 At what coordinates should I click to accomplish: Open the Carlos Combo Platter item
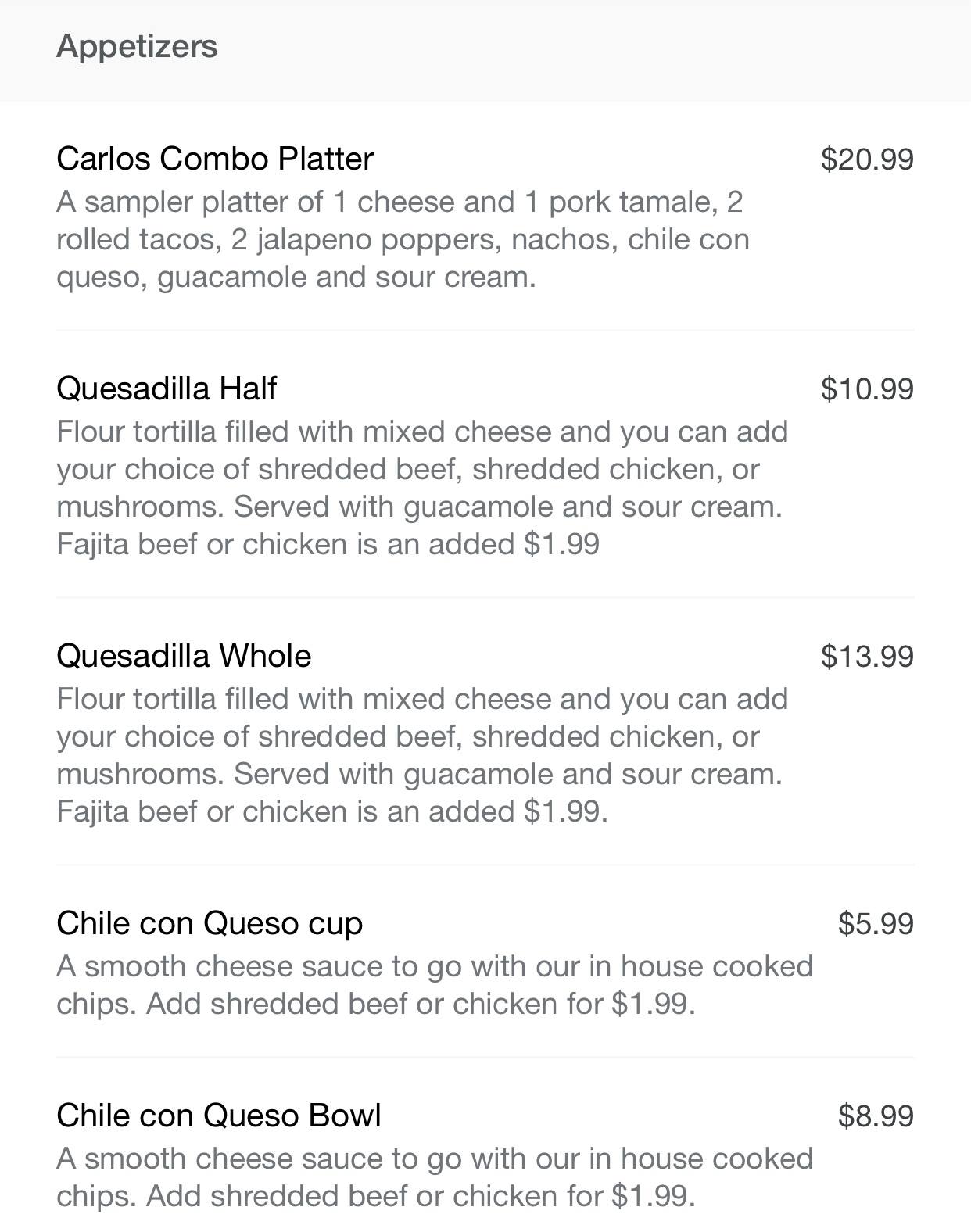(x=215, y=159)
